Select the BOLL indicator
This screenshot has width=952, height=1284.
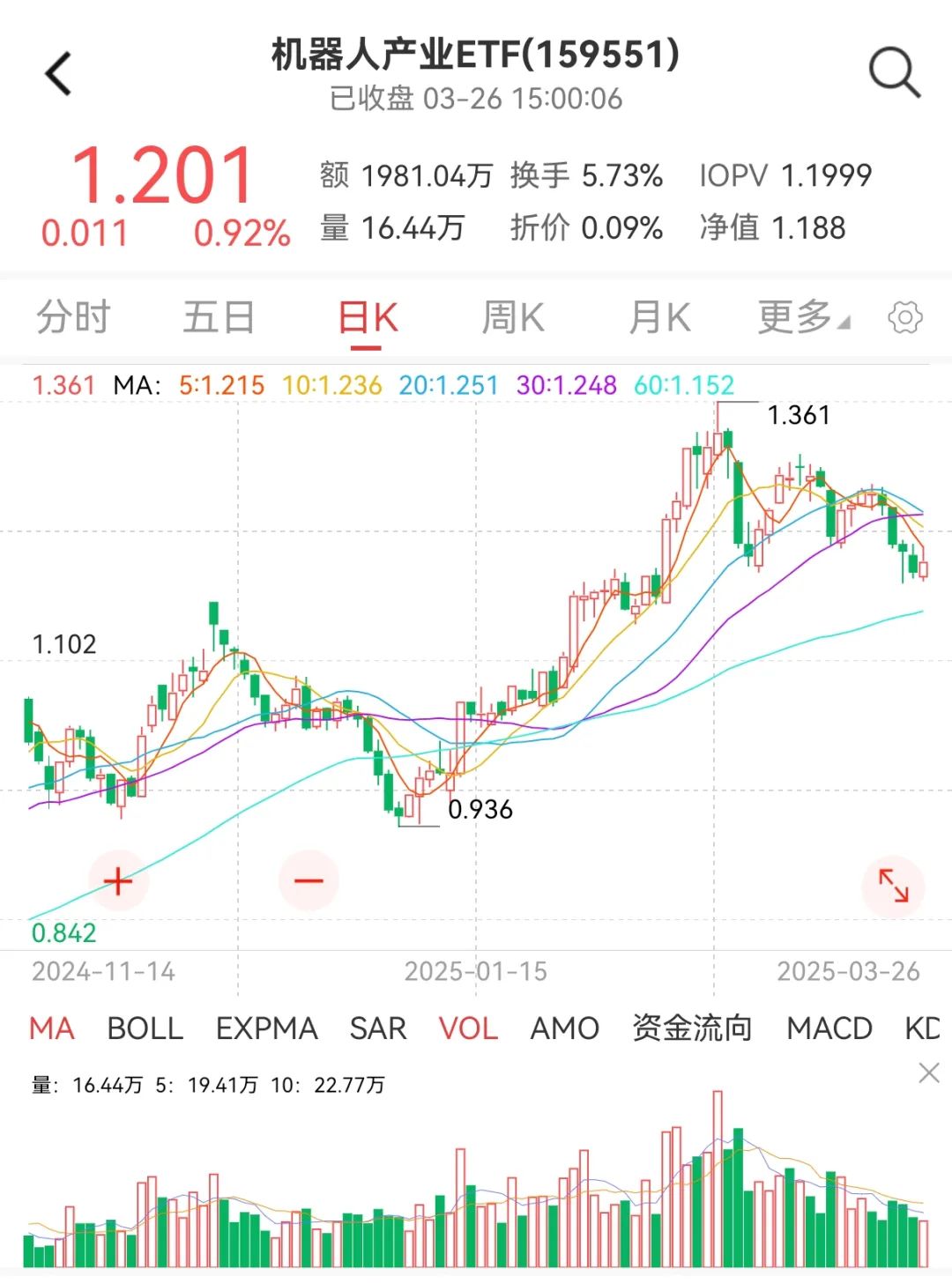pyautogui.click(x=145, y=1028)
